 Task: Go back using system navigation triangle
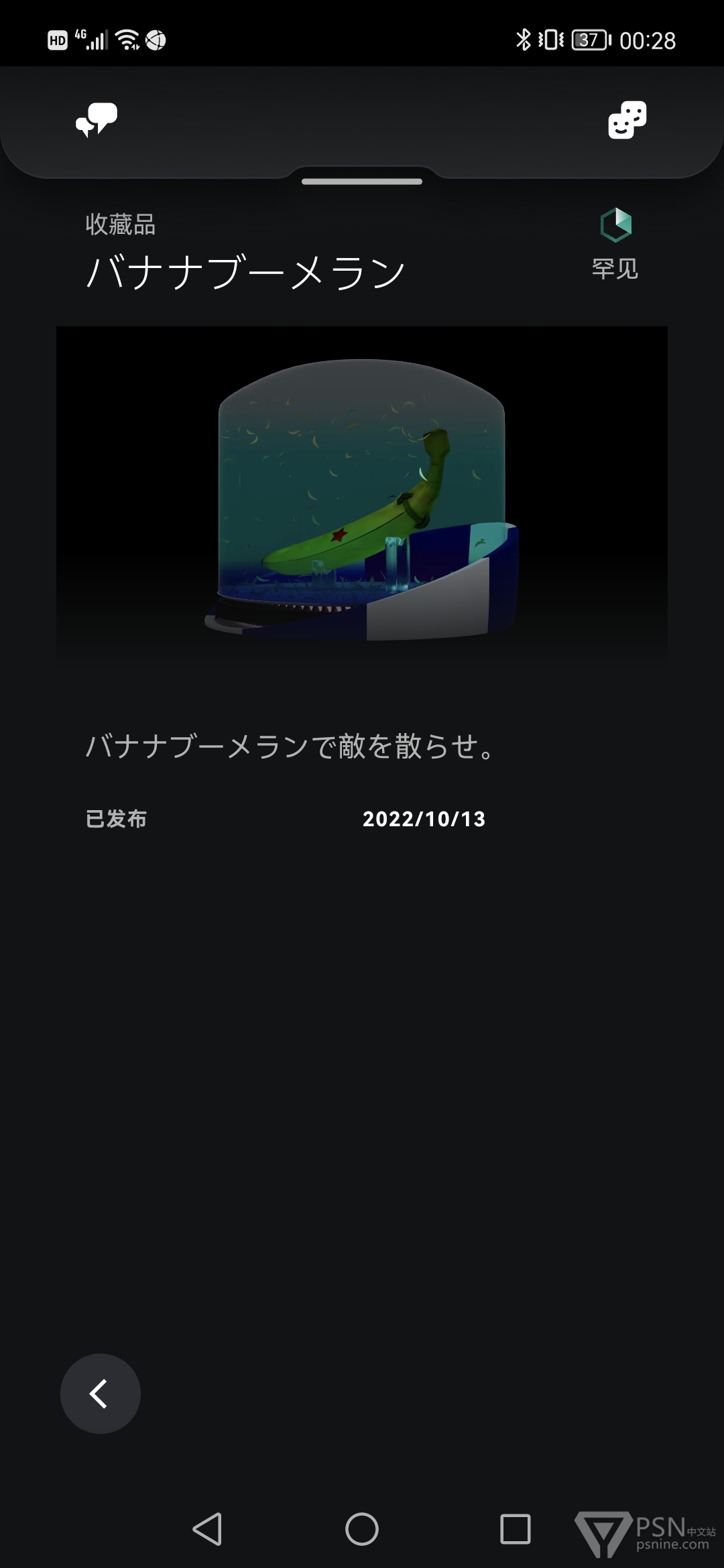pos(207,1529)
